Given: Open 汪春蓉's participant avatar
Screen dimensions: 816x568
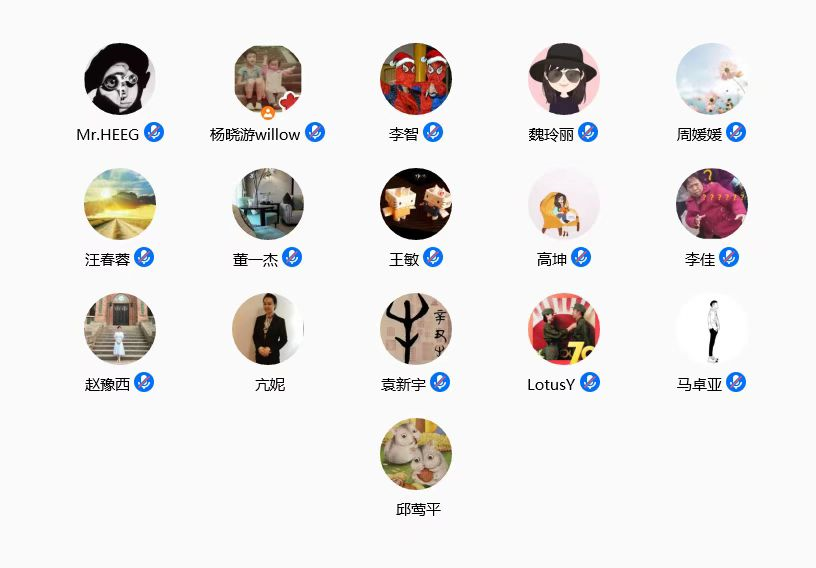Looking at the screenshot, I should [x=120, y=204].
